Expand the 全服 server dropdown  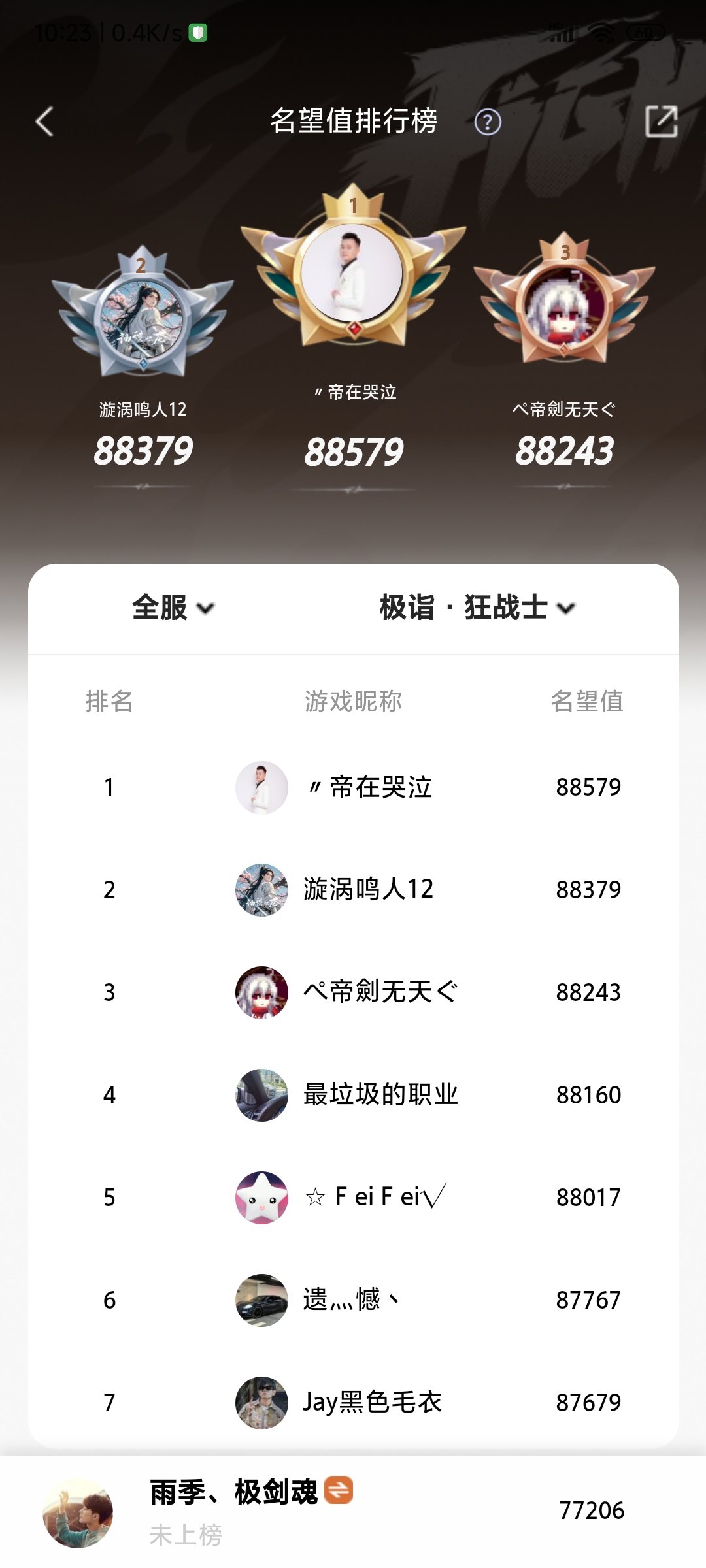point(173,608)
